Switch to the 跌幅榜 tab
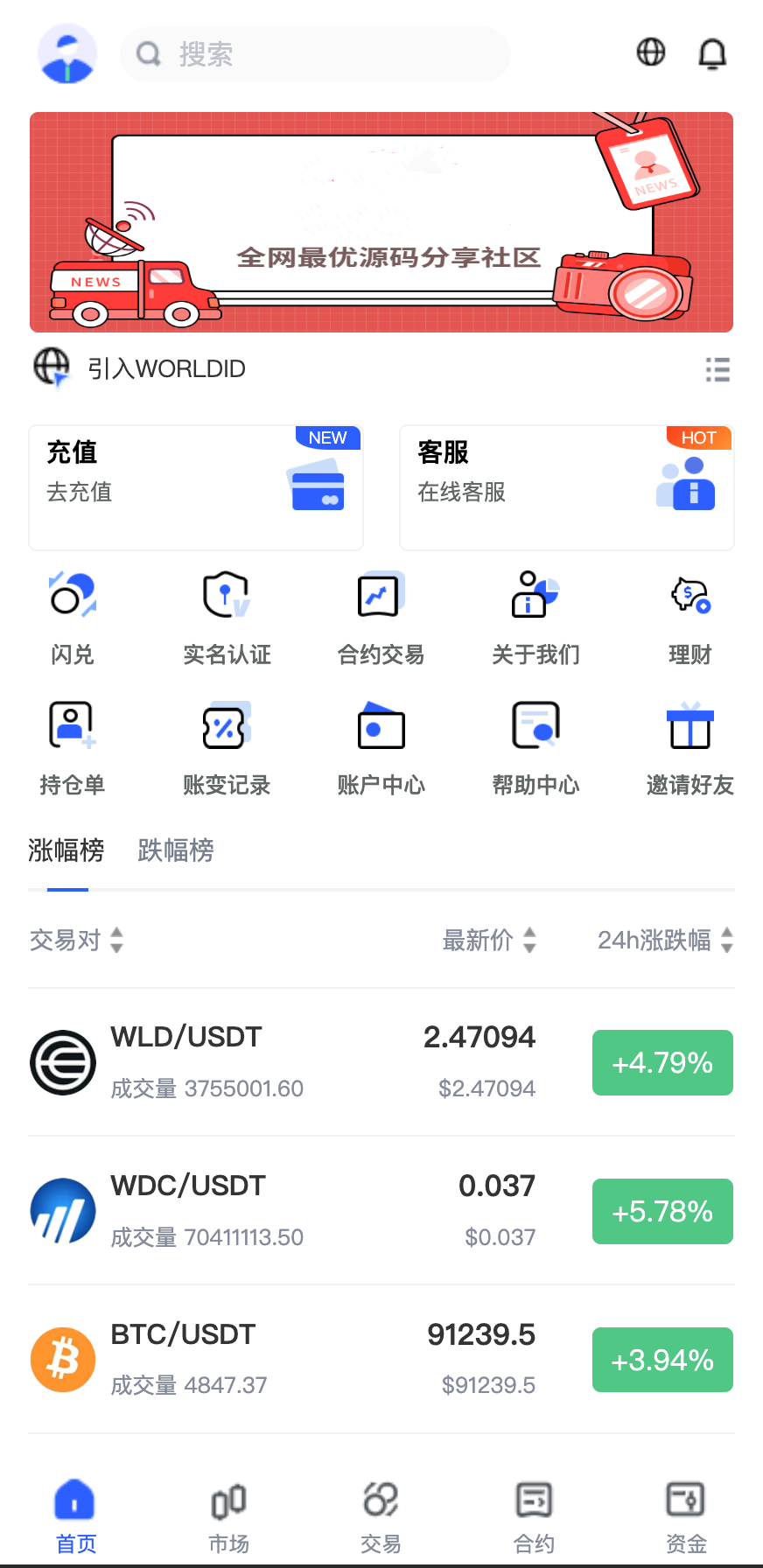 [x=176, y=850]
